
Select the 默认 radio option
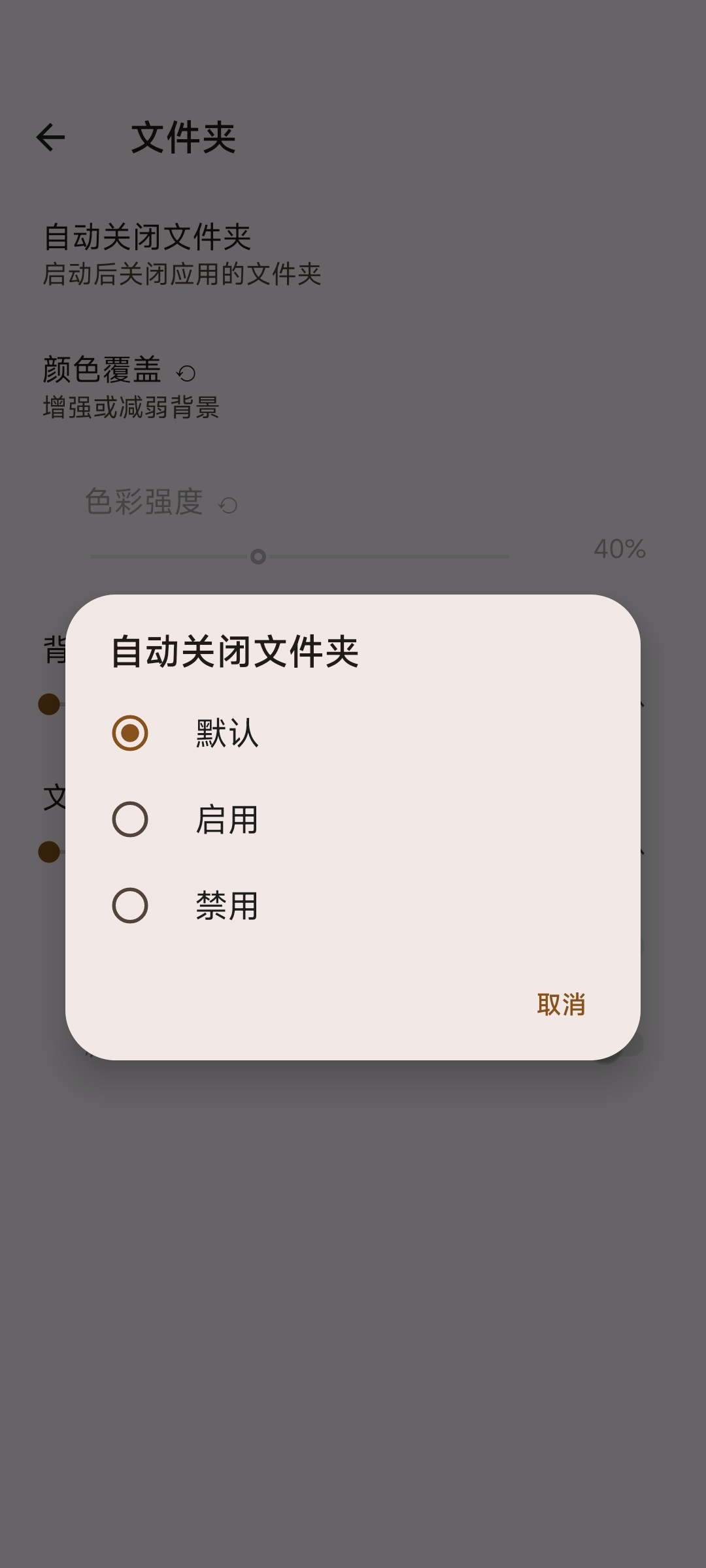pos(130,733)
